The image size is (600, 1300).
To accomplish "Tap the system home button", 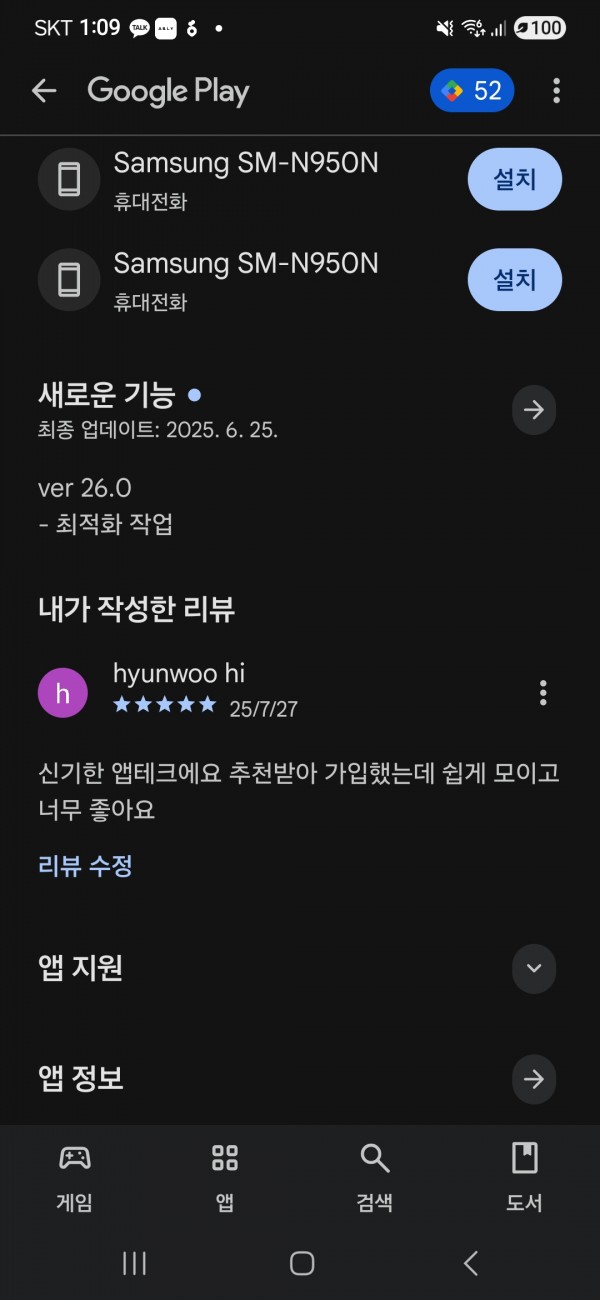I will (301, 1263).
